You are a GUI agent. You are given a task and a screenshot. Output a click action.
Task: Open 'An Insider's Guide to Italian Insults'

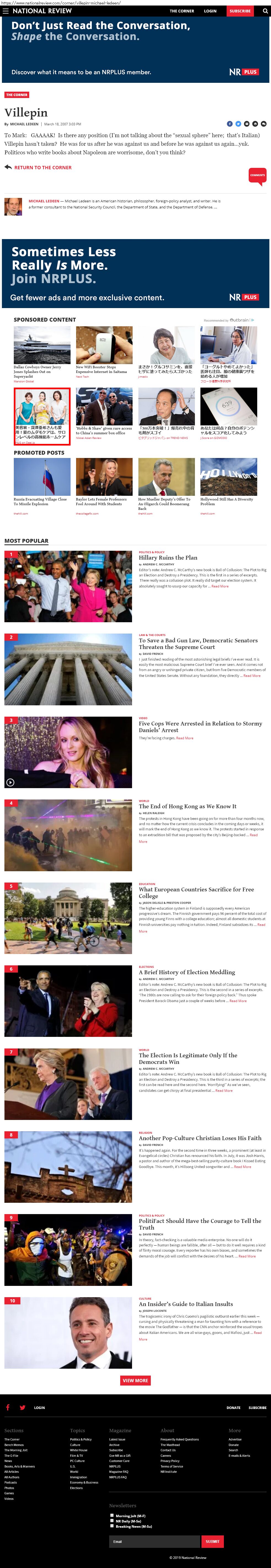click(185, 1304)
